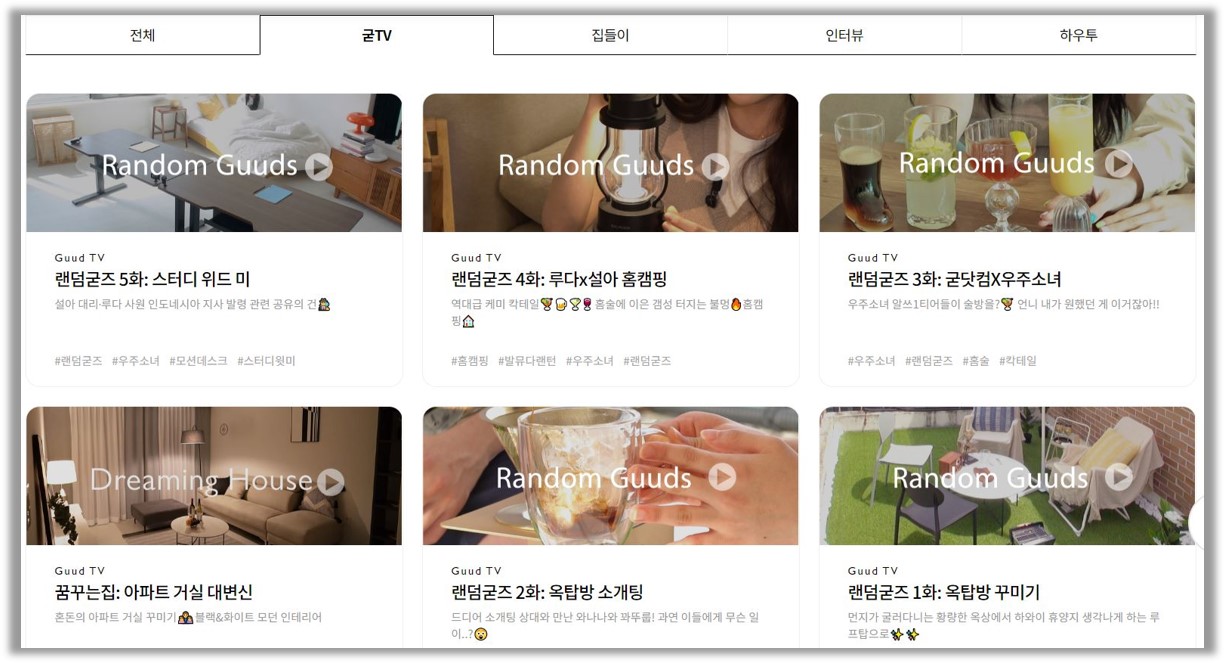Tap the #스터디윗미 hashtag
The height and width of the screenshot is (663, 1225).
(266, 361)
